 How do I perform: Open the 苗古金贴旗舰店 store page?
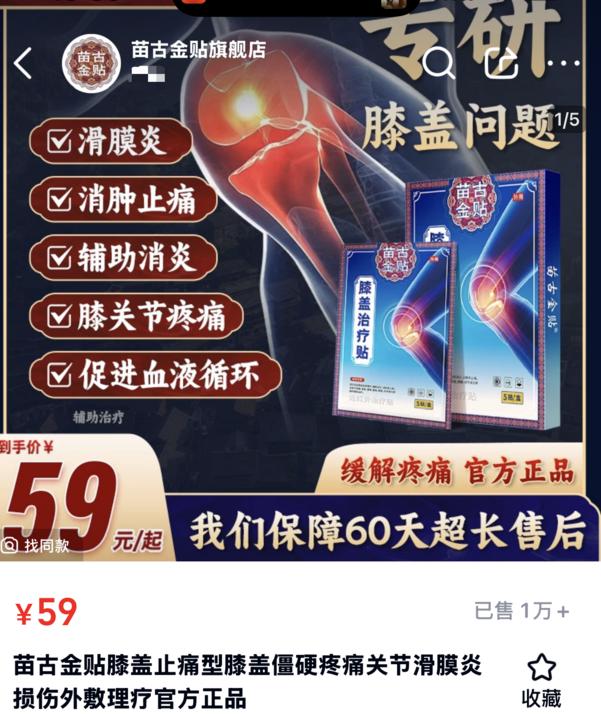coord(198,51)
